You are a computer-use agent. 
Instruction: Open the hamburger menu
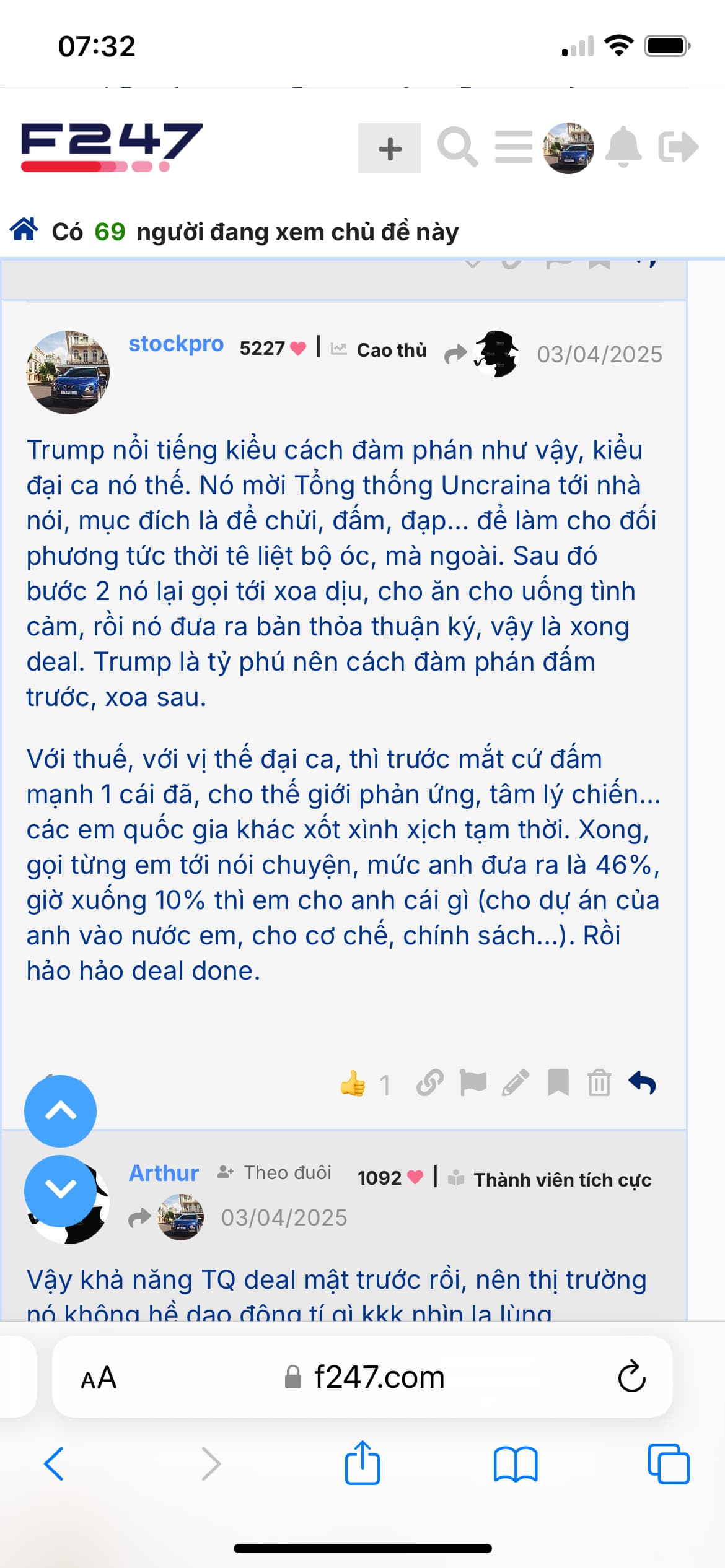pos(513,147)
